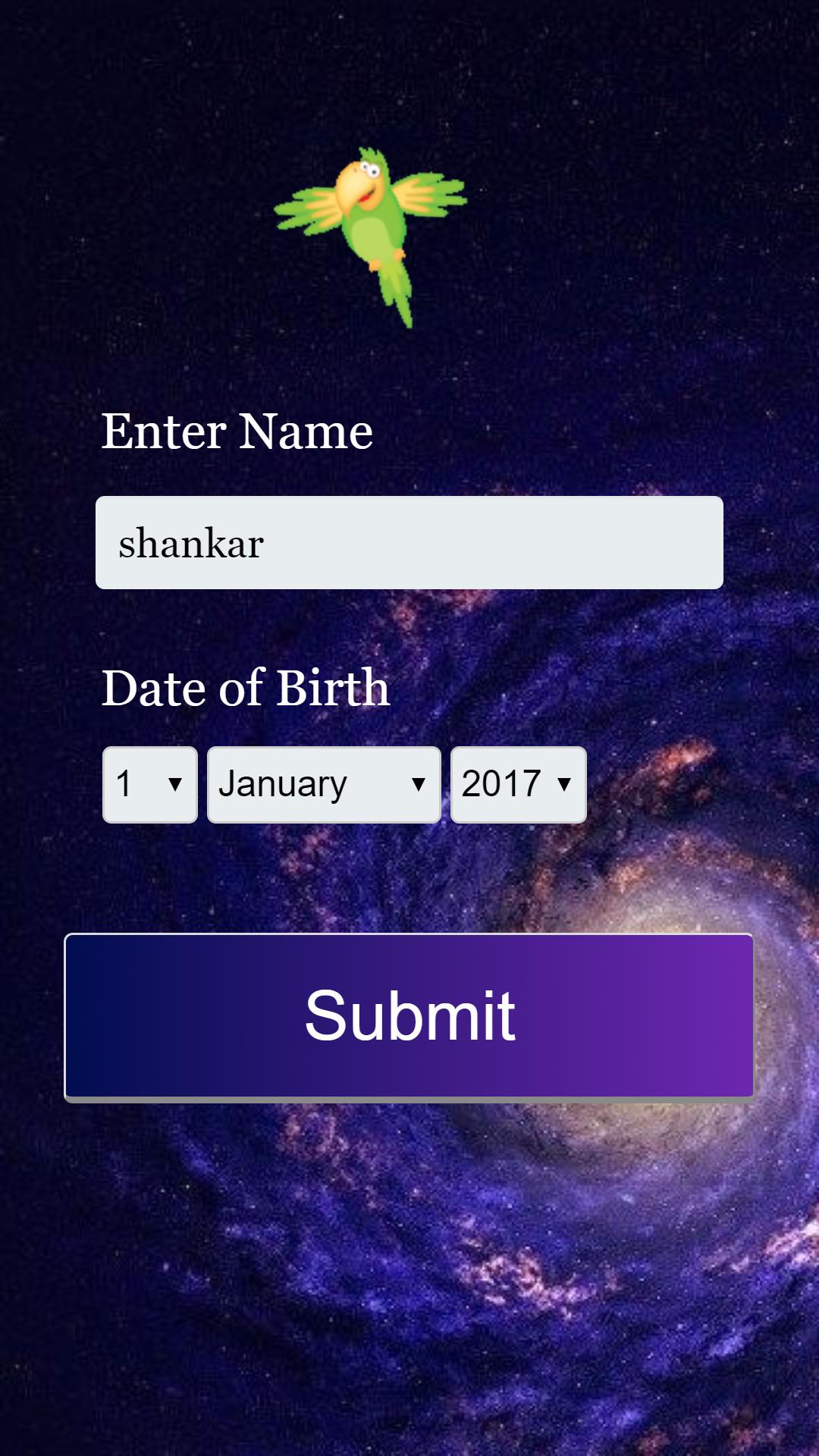Tap the Submit button
The height and width of the screenshot is (1456, 819).
coord(409,1016)
